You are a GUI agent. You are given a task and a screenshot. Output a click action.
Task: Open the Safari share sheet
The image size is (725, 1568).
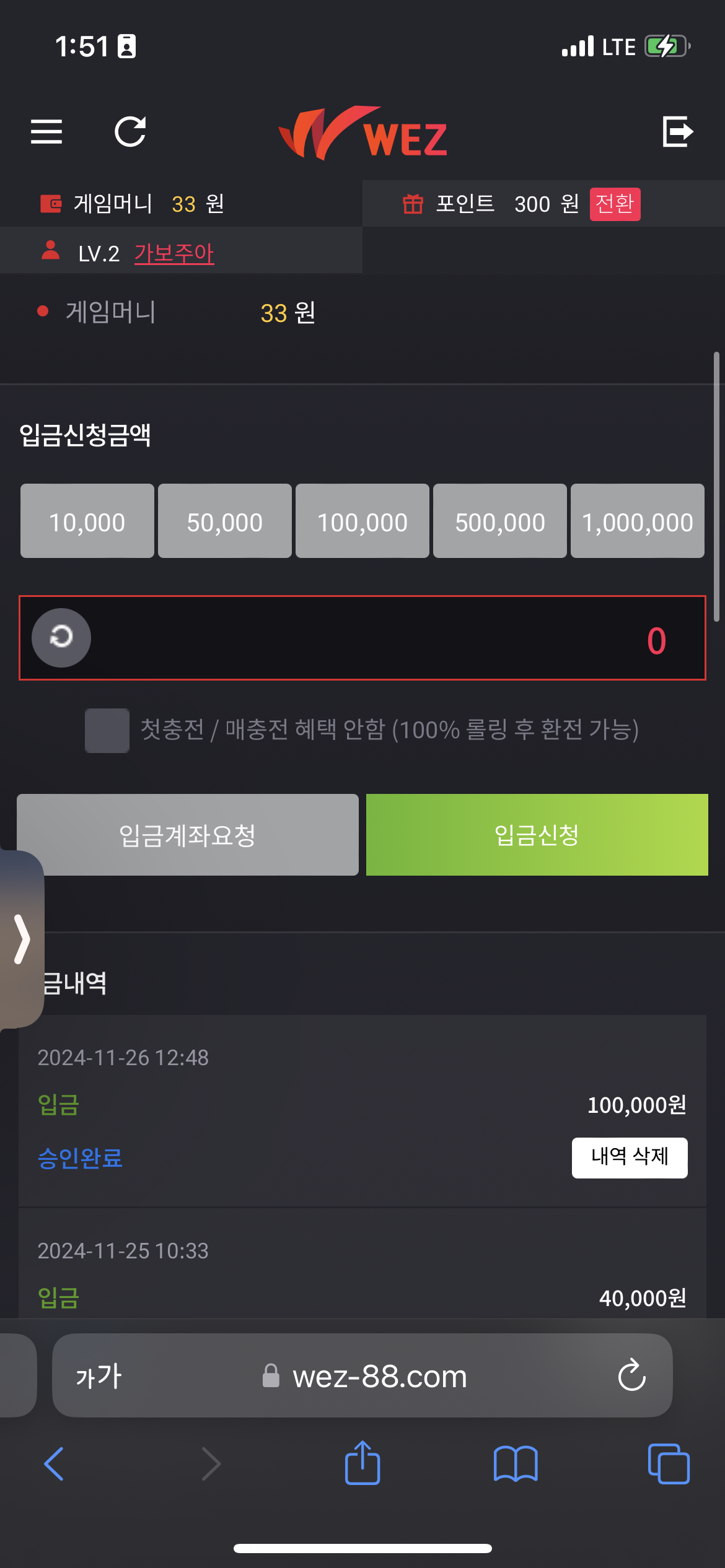(x=362, y=1463)
